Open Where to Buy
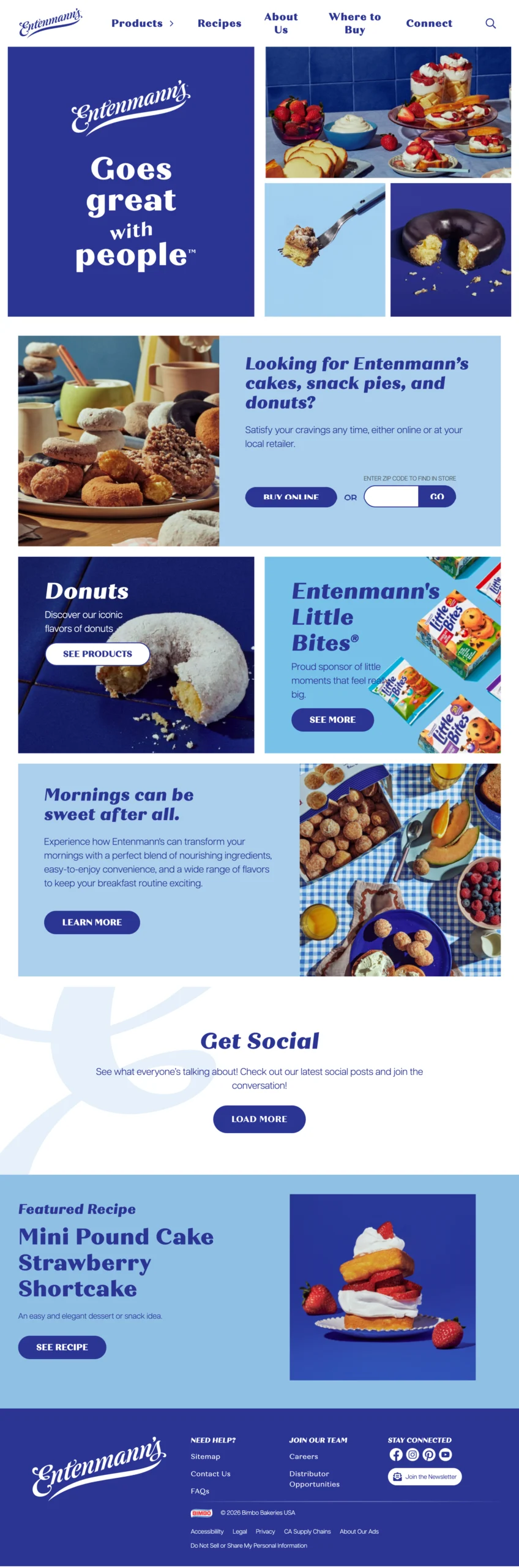The image size is (519, 1568). (354, 23)
